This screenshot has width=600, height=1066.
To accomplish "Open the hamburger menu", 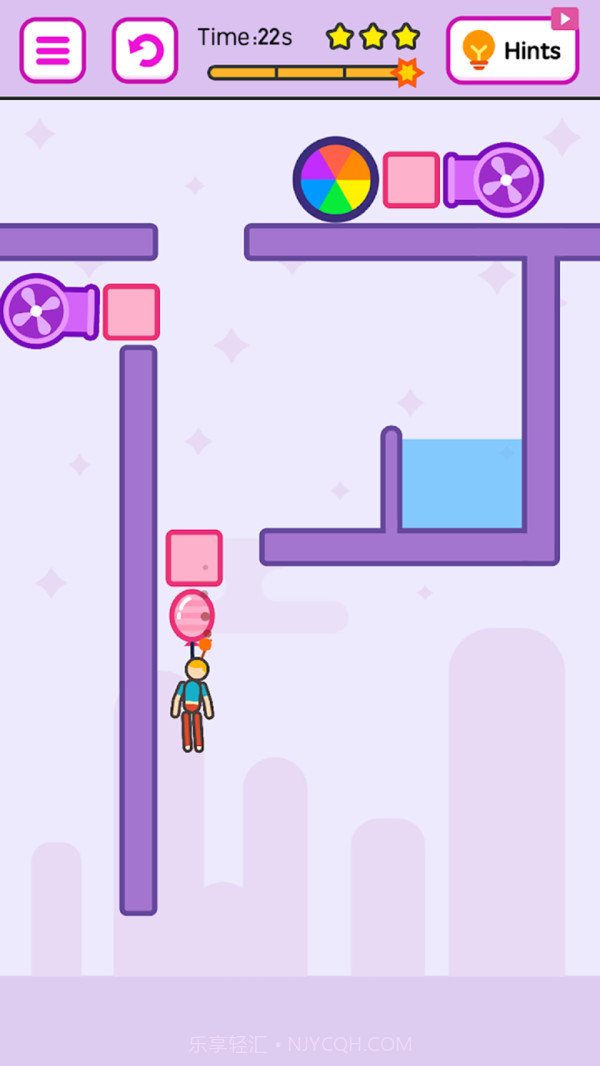I will pyautogui.click(x=52, y=50).
